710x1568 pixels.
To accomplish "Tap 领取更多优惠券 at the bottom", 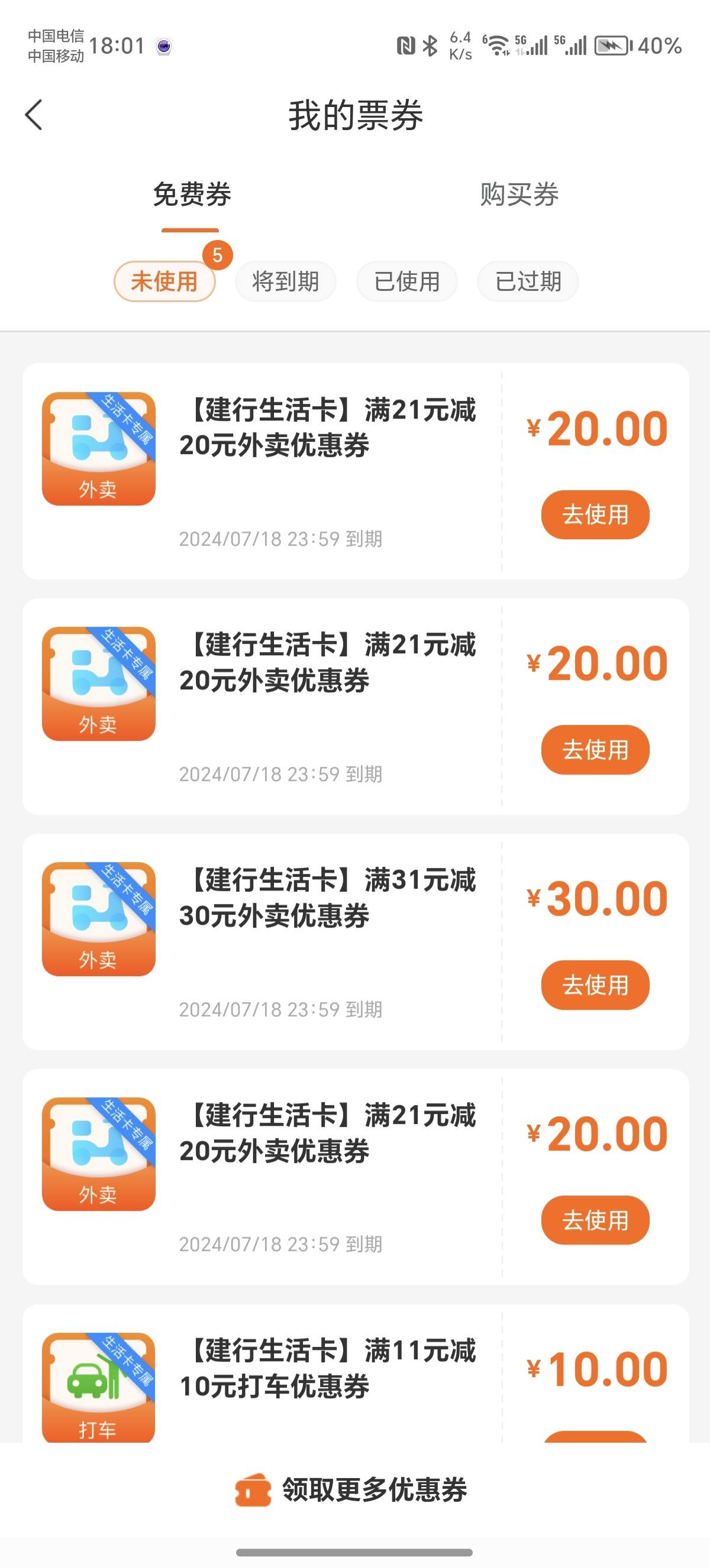I will (352, 1489).
